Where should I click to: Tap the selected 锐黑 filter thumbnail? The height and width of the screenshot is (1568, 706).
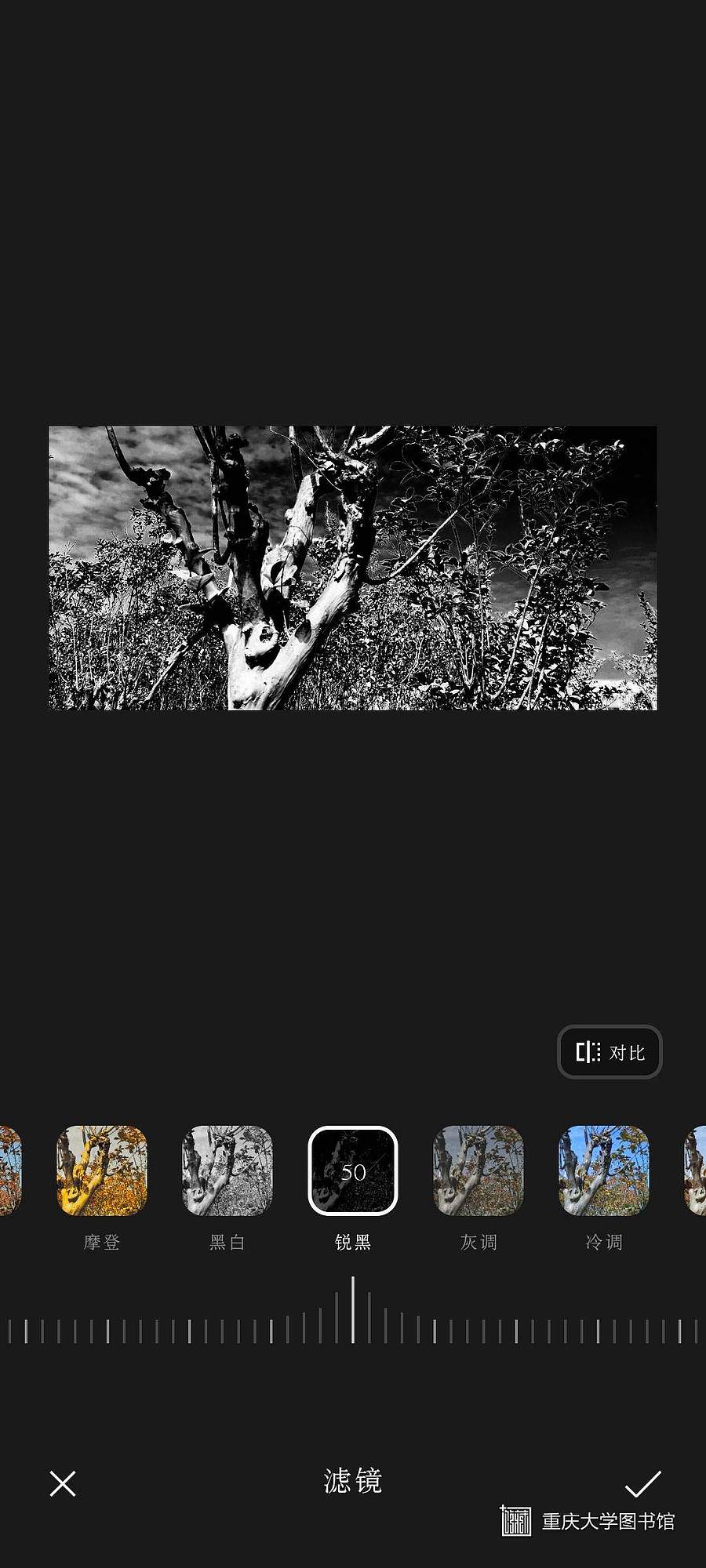tap(353, 1171)
